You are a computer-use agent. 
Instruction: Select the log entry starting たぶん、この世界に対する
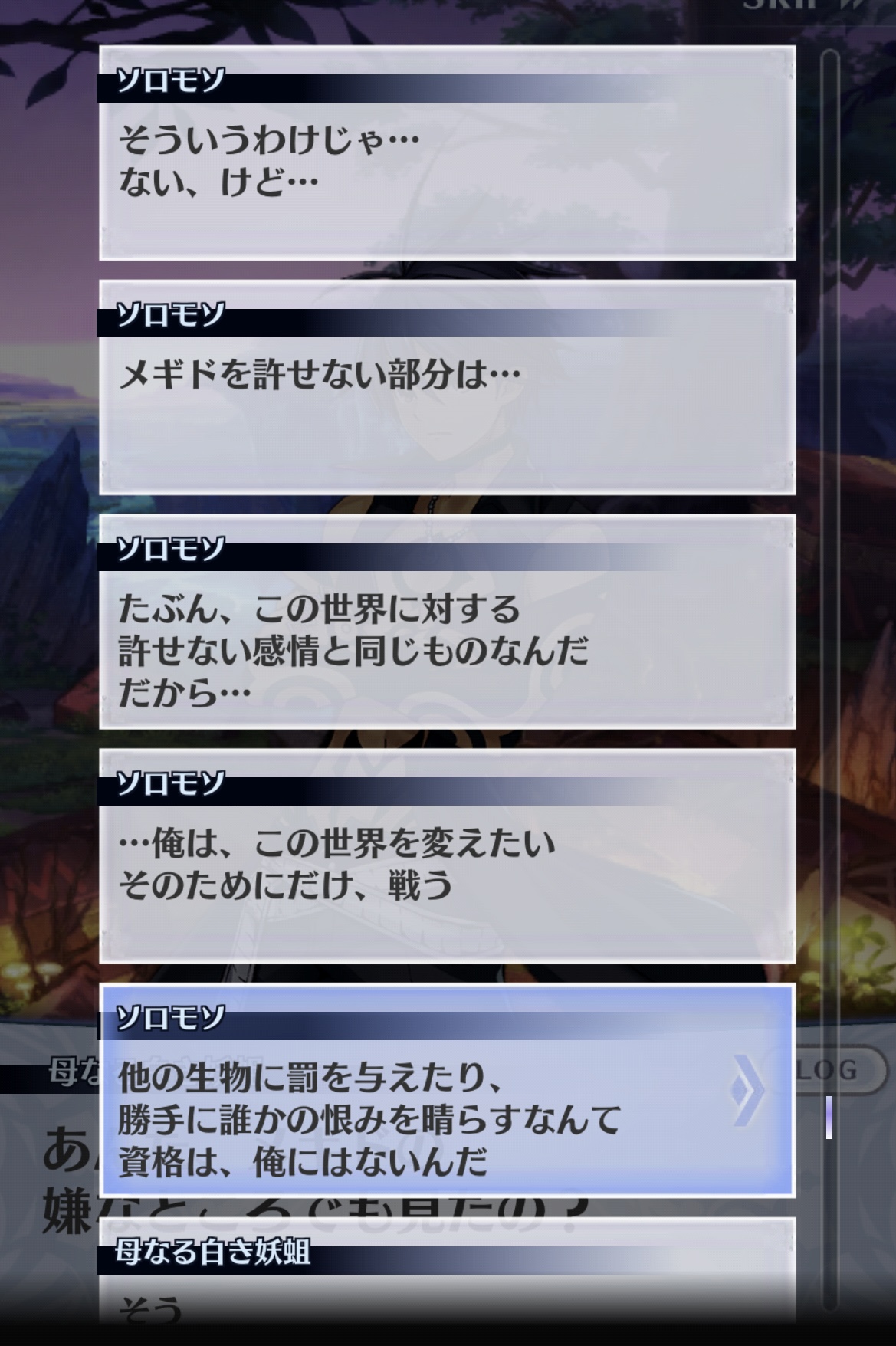click(x=447, y=622)
